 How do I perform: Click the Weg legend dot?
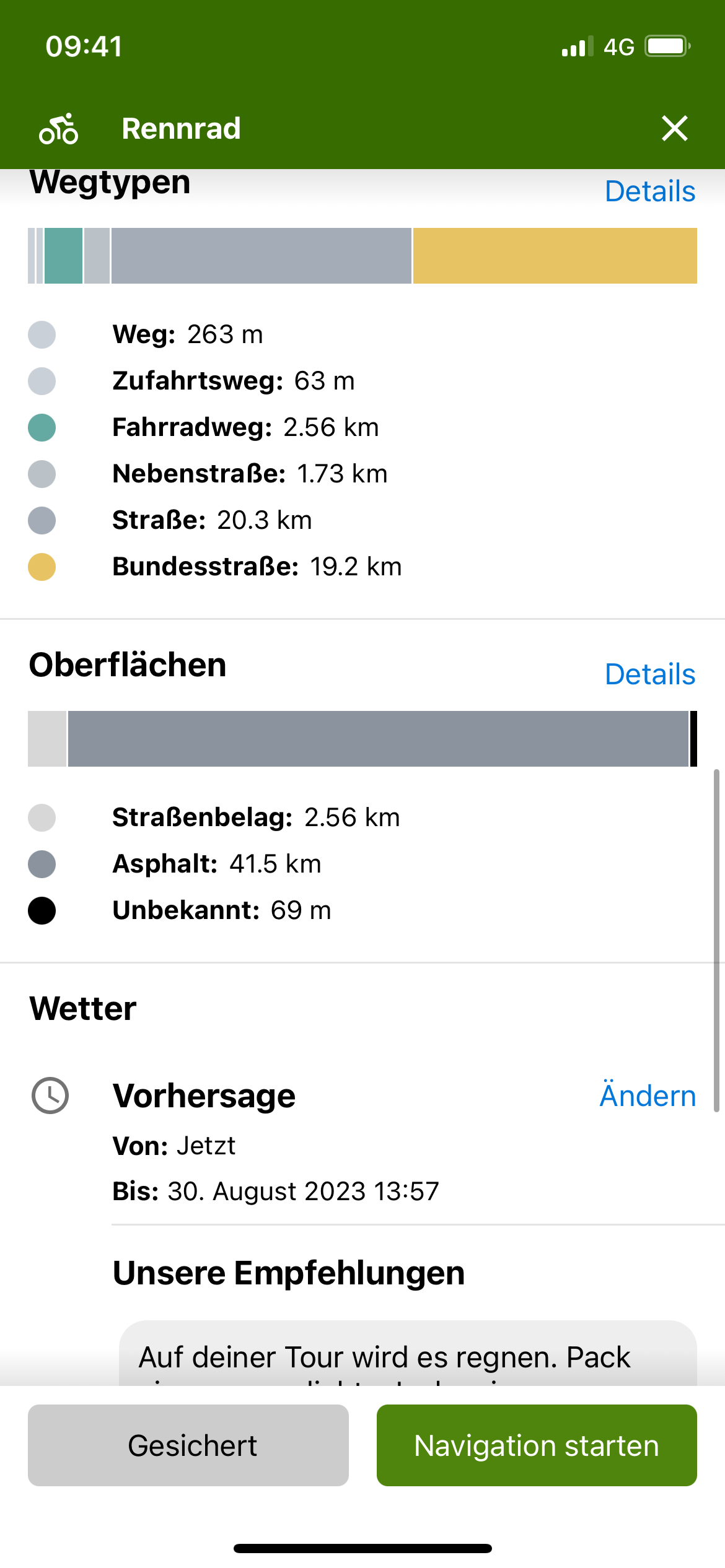point(42,334)
